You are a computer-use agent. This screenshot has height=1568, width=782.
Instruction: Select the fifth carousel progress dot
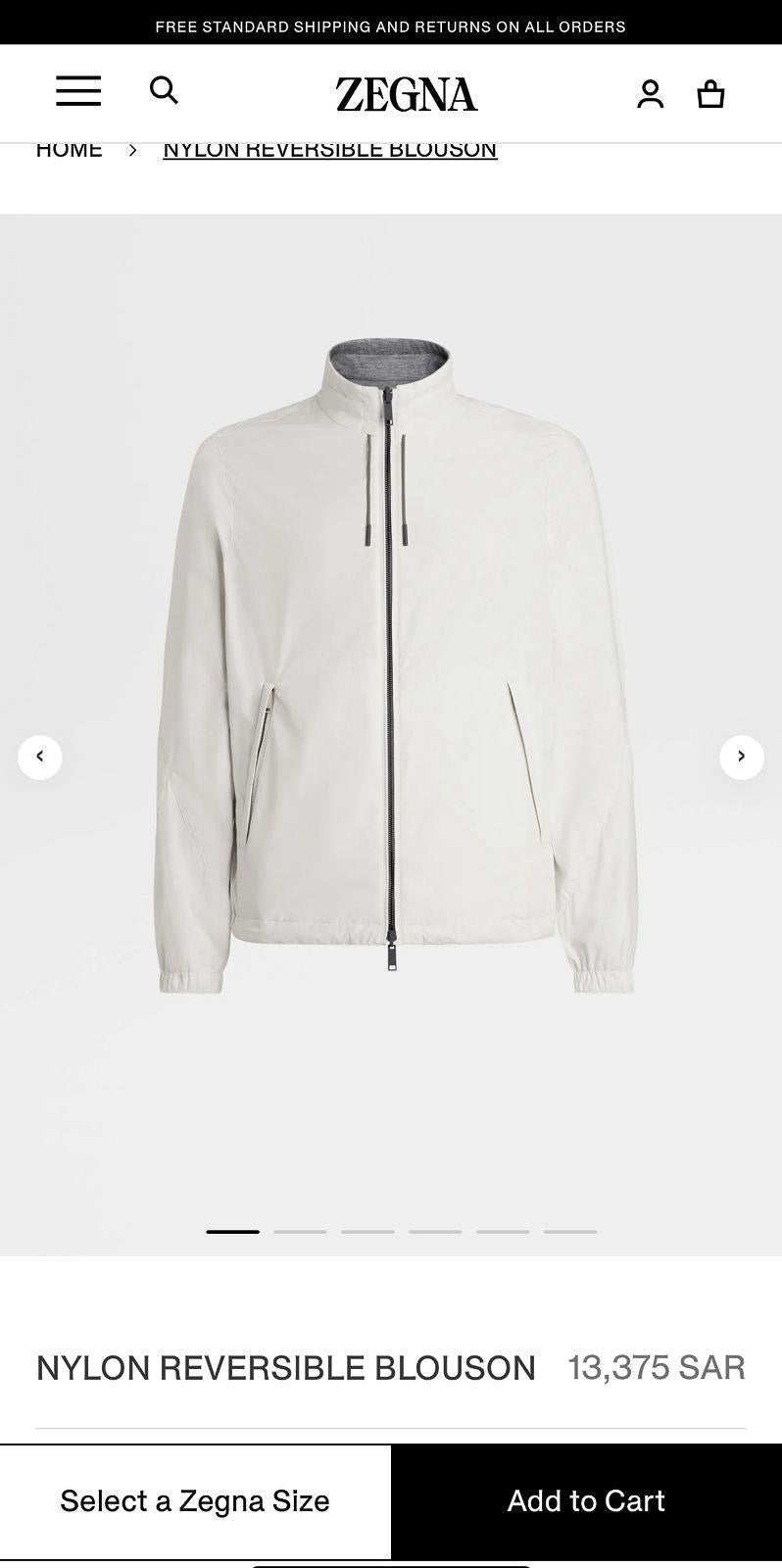click(x=503, y=1231)
